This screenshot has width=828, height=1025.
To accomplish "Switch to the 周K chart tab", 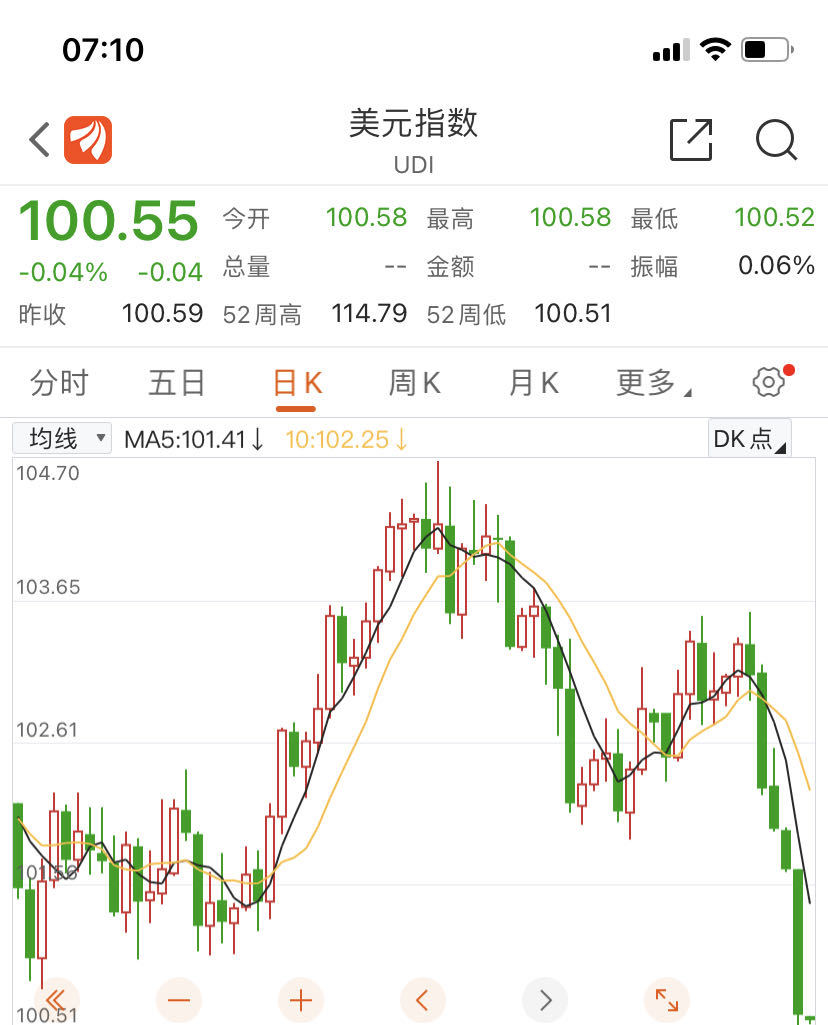I will (x=414, y=382).
